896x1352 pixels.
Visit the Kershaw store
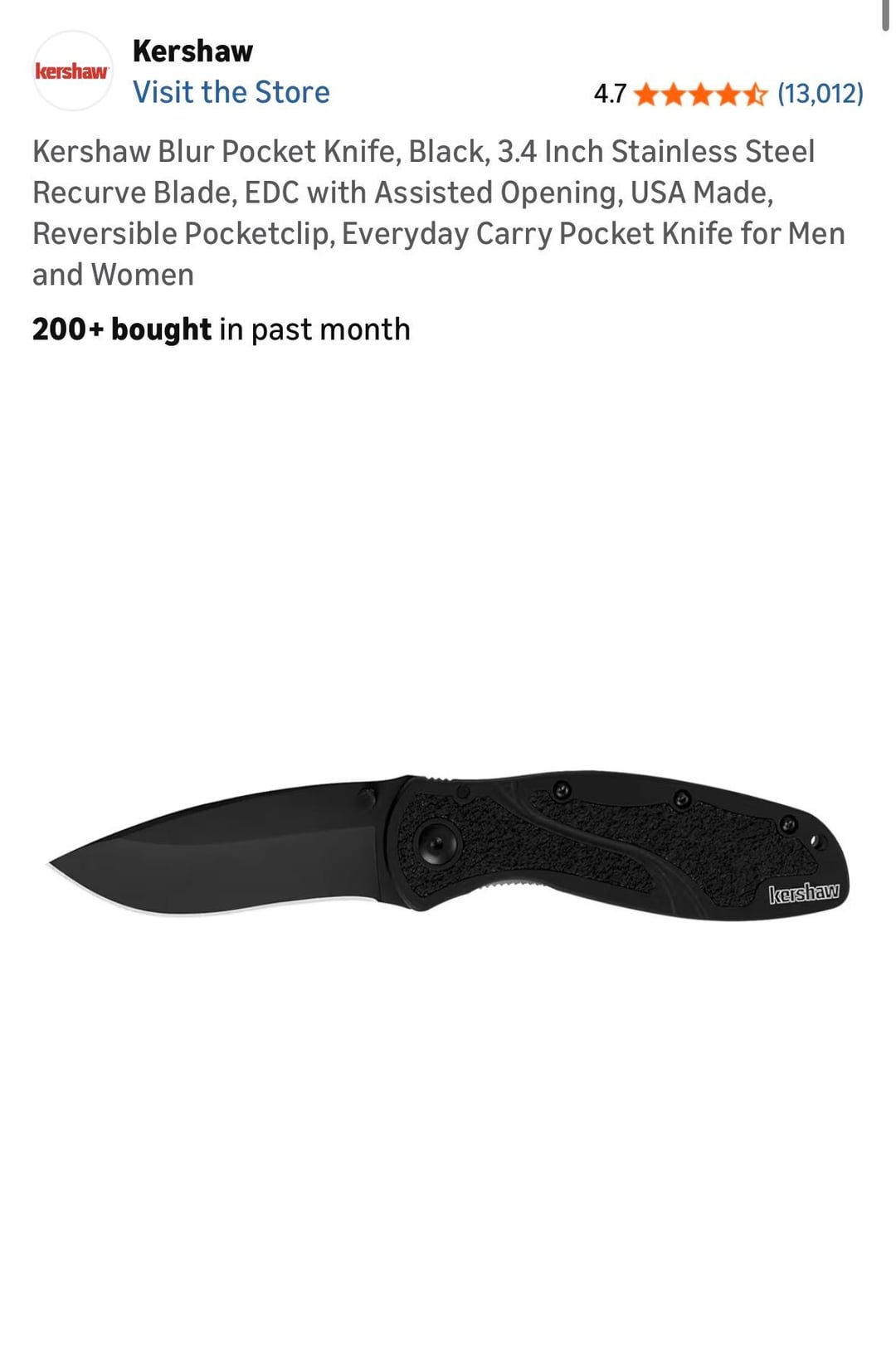231,92
